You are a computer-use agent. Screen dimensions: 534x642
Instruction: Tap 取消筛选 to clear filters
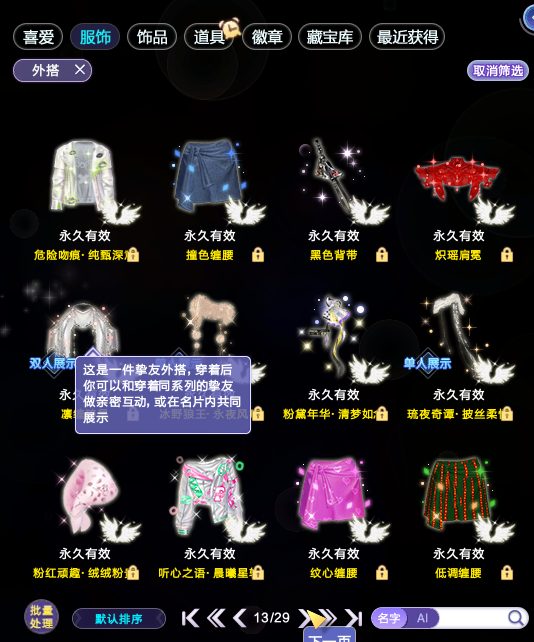click(x=498, y=71)
